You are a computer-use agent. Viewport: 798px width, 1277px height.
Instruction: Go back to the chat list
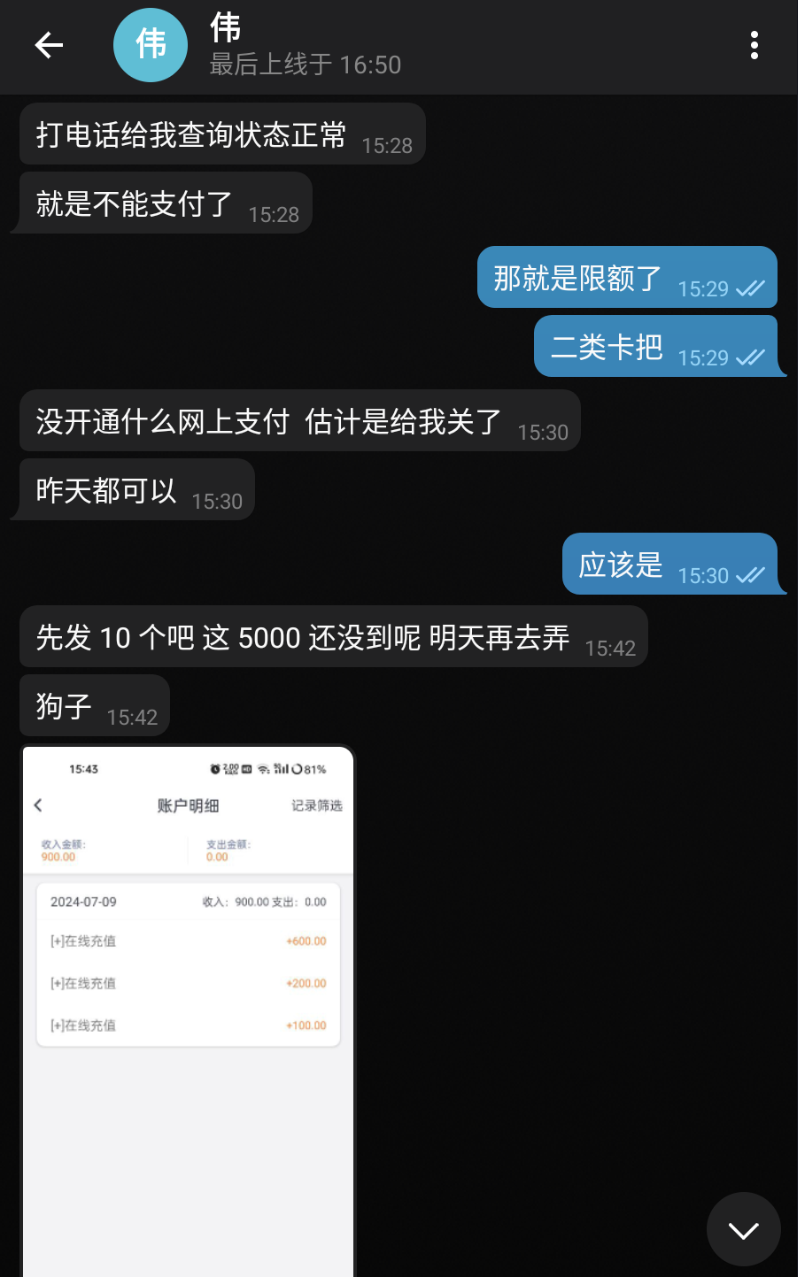(48, 45)
